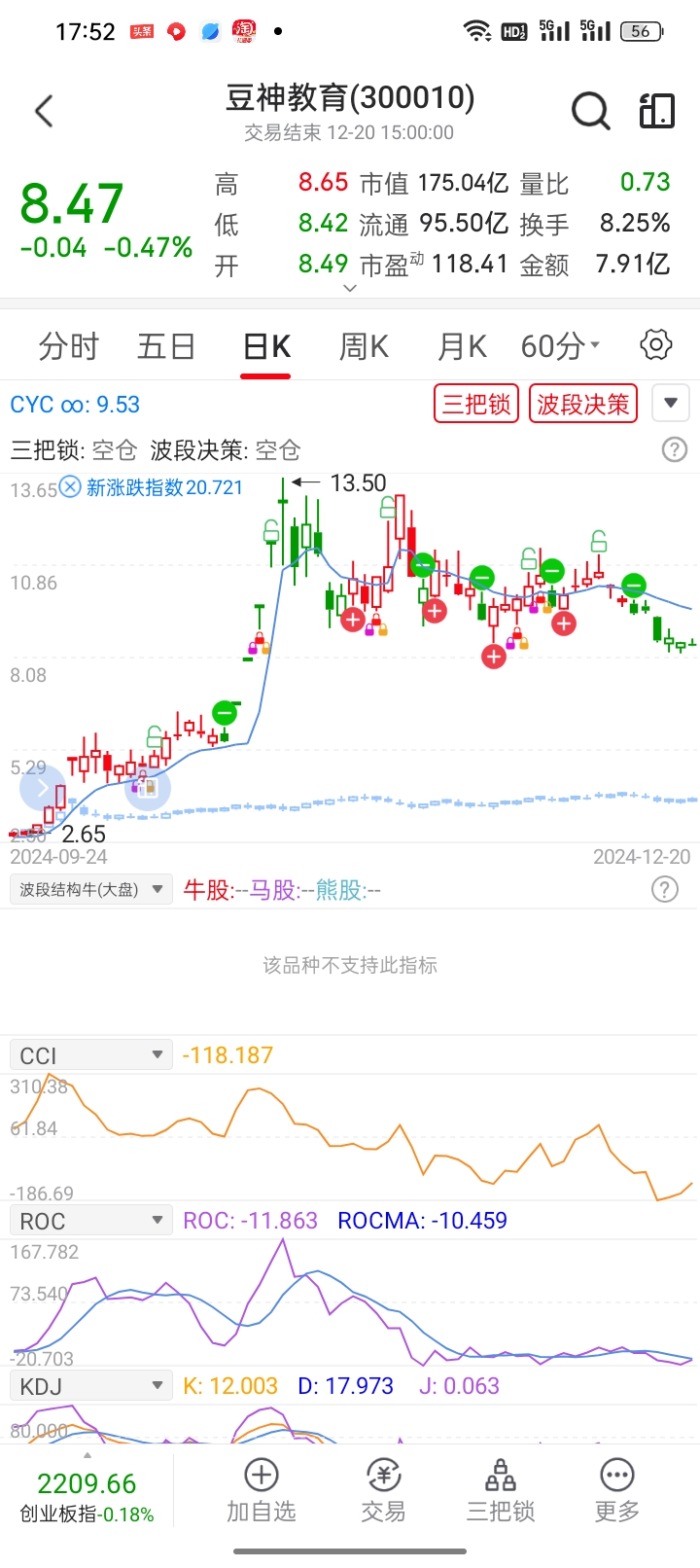Toggle the 波段决策 indicator overlay
Viewport: 700px width, 1568px height.
tap(581, 404)
